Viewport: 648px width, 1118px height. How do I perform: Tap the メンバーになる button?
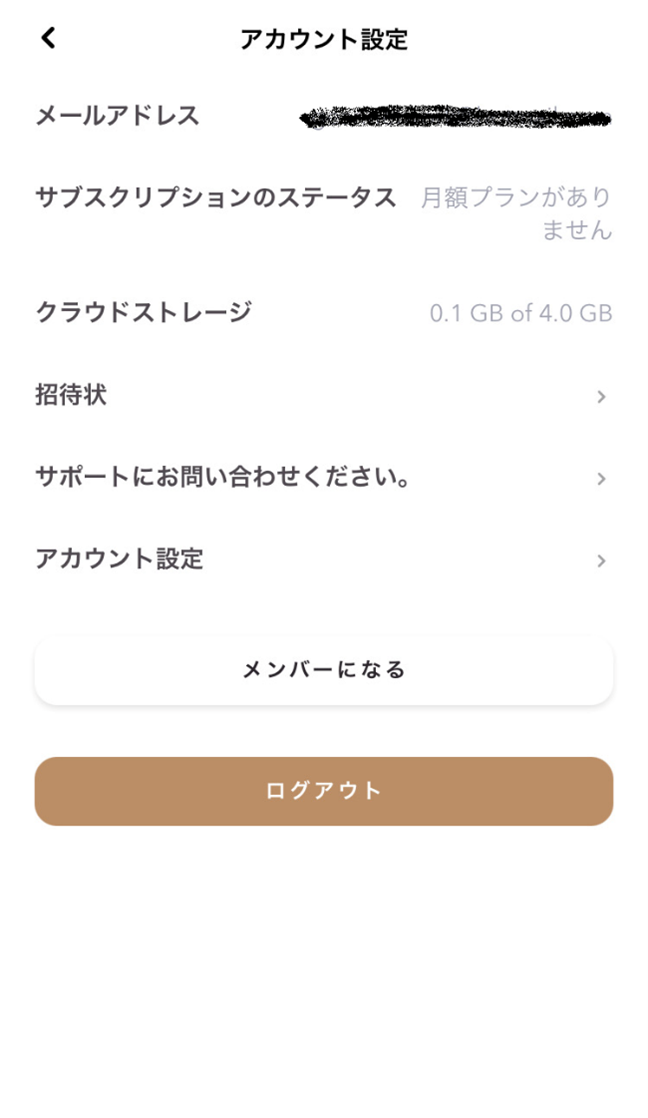[x=324, y=670]
